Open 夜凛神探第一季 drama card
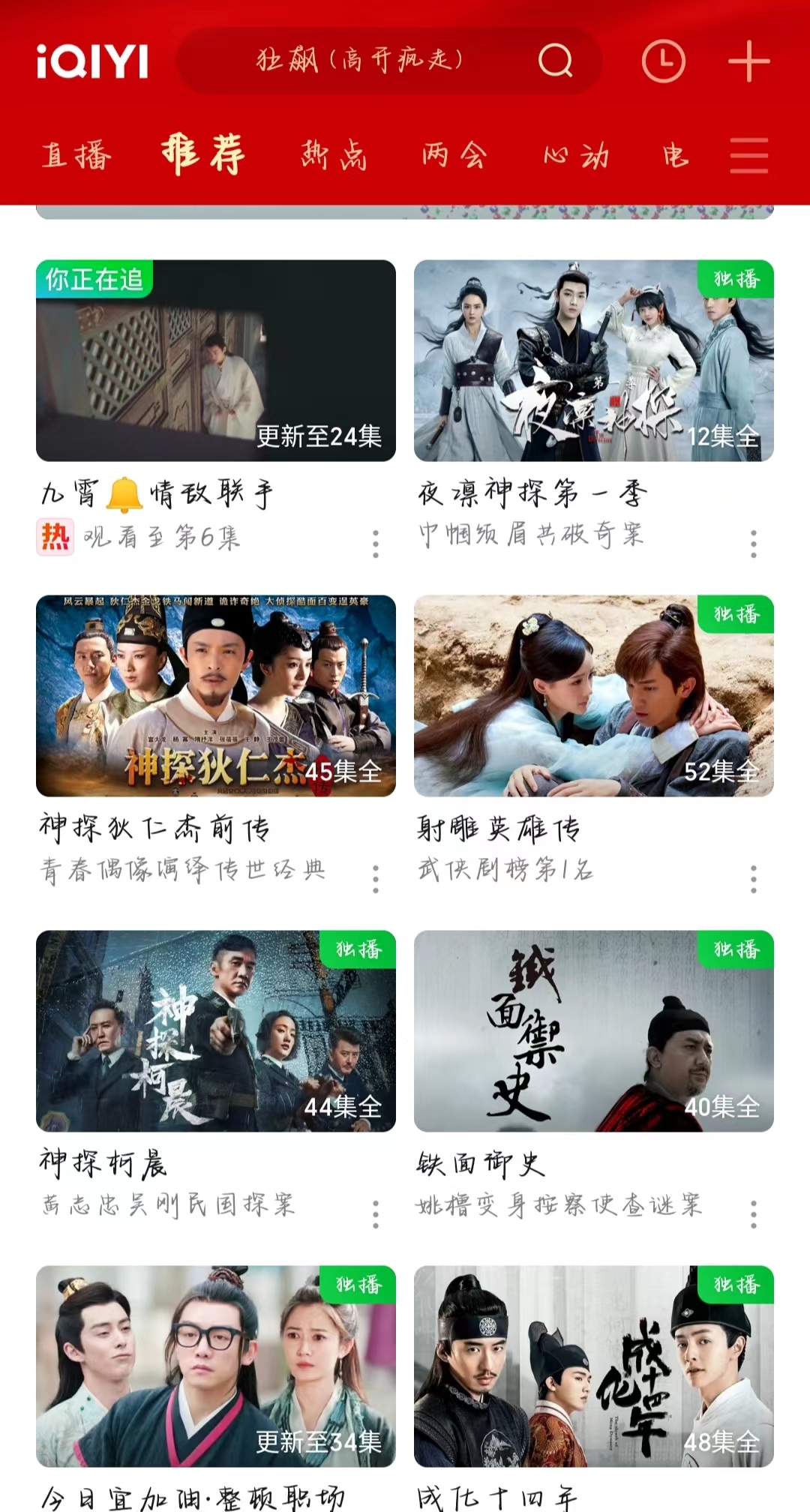 click(x=593, y=361)
